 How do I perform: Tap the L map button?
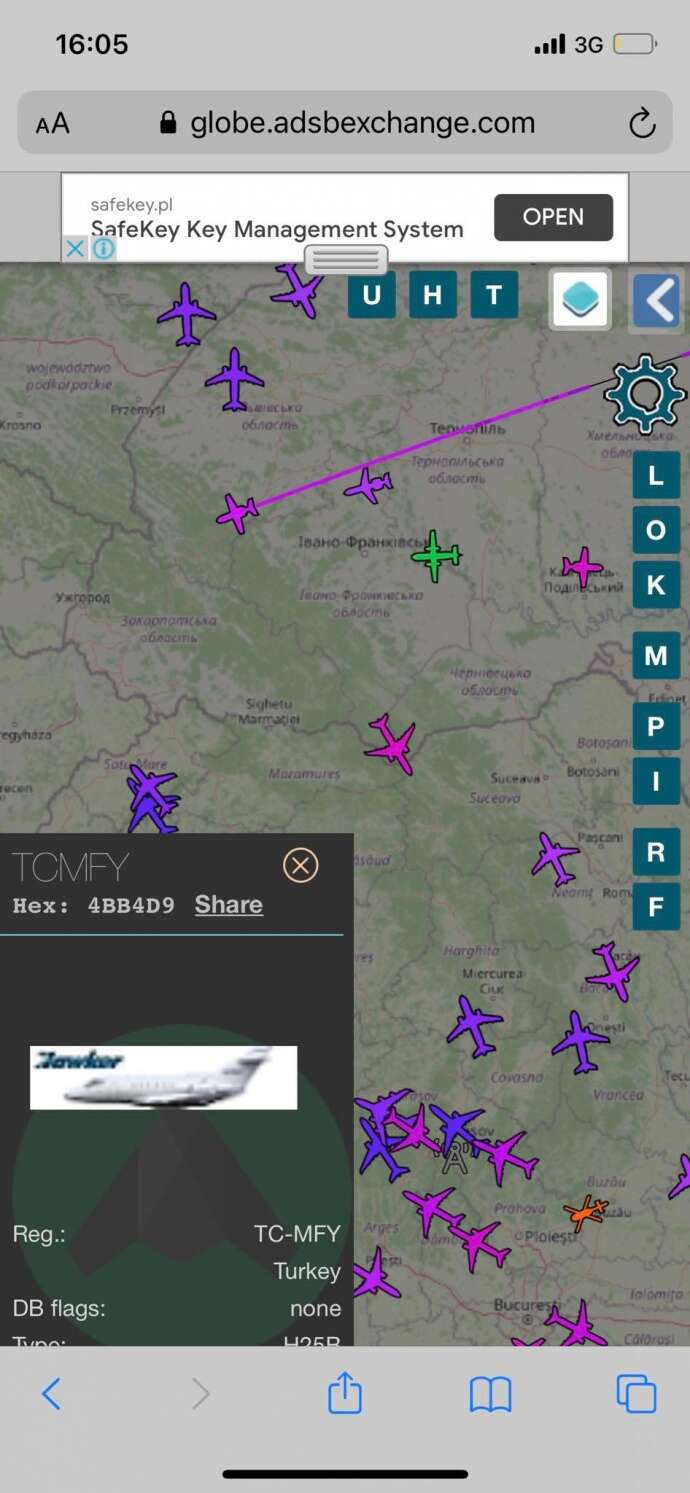tap(656, 475)
